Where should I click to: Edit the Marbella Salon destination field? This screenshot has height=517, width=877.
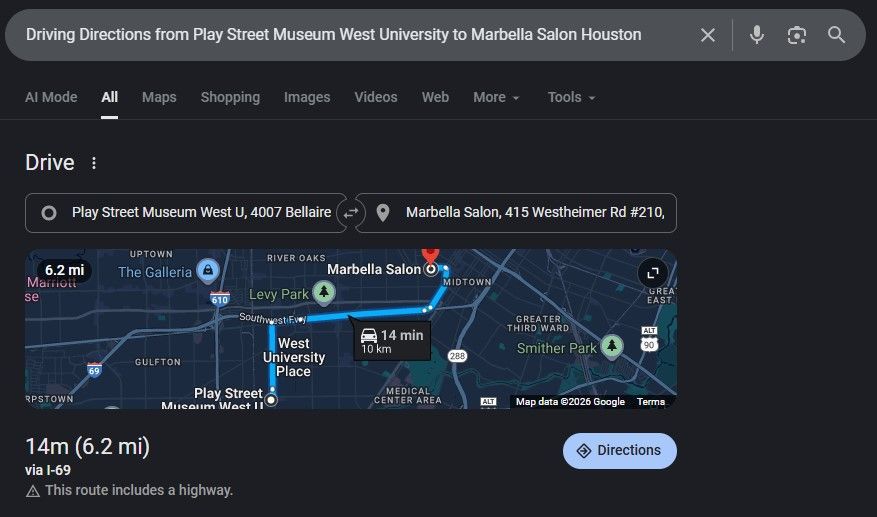coord(525,213)
